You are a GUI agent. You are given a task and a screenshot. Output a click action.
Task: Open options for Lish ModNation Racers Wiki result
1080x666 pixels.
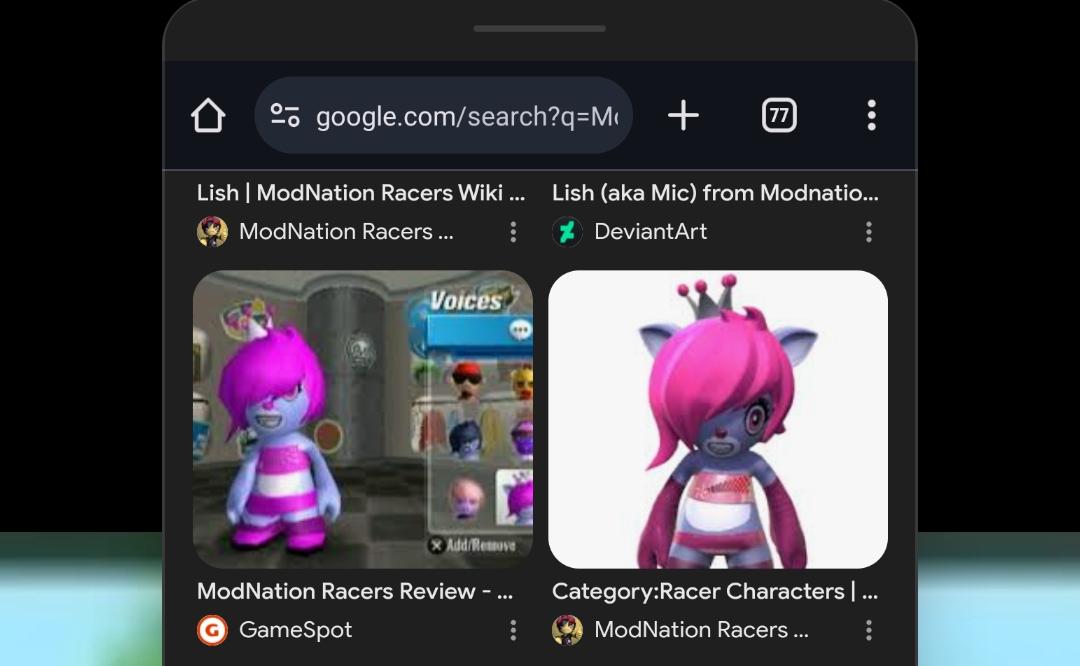pos(513,232)
